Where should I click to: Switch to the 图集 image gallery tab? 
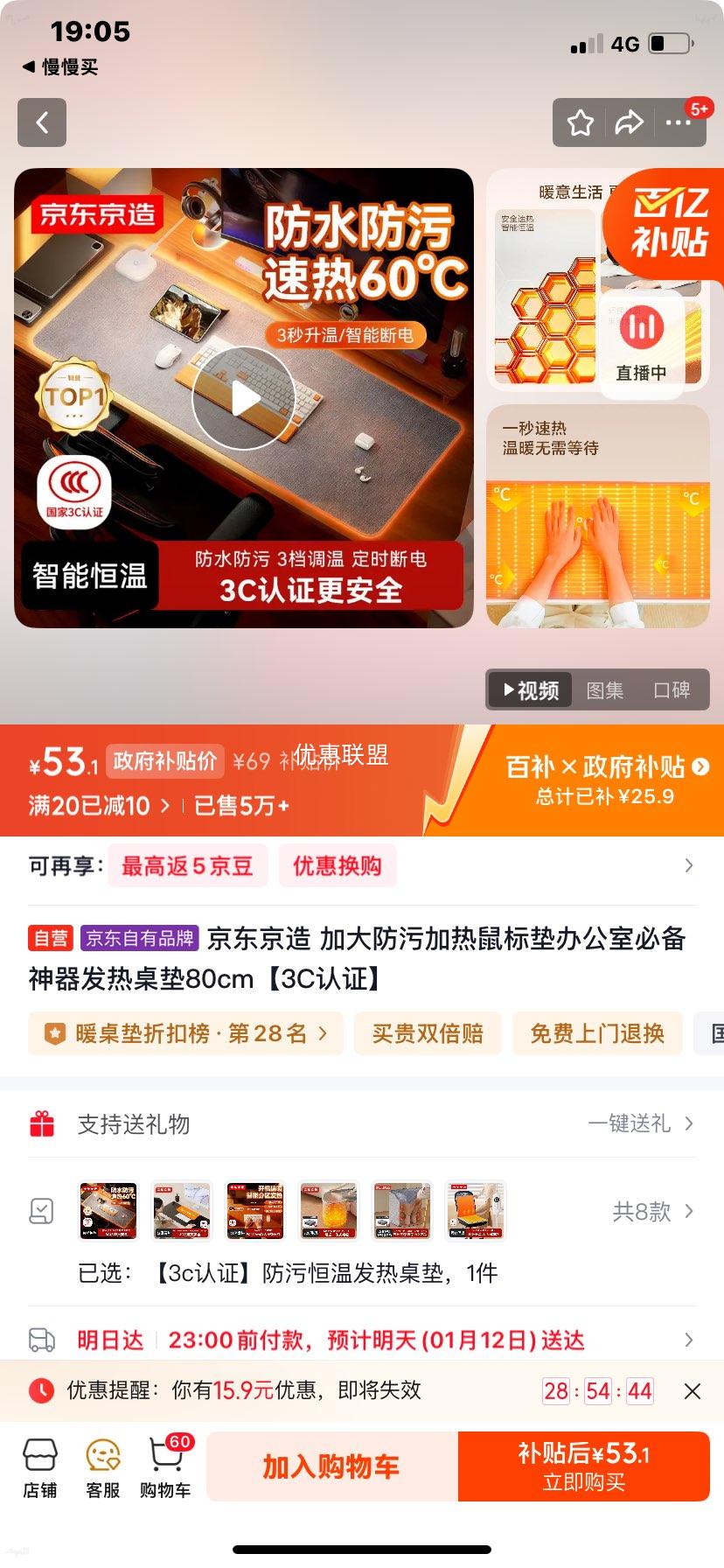605,689
